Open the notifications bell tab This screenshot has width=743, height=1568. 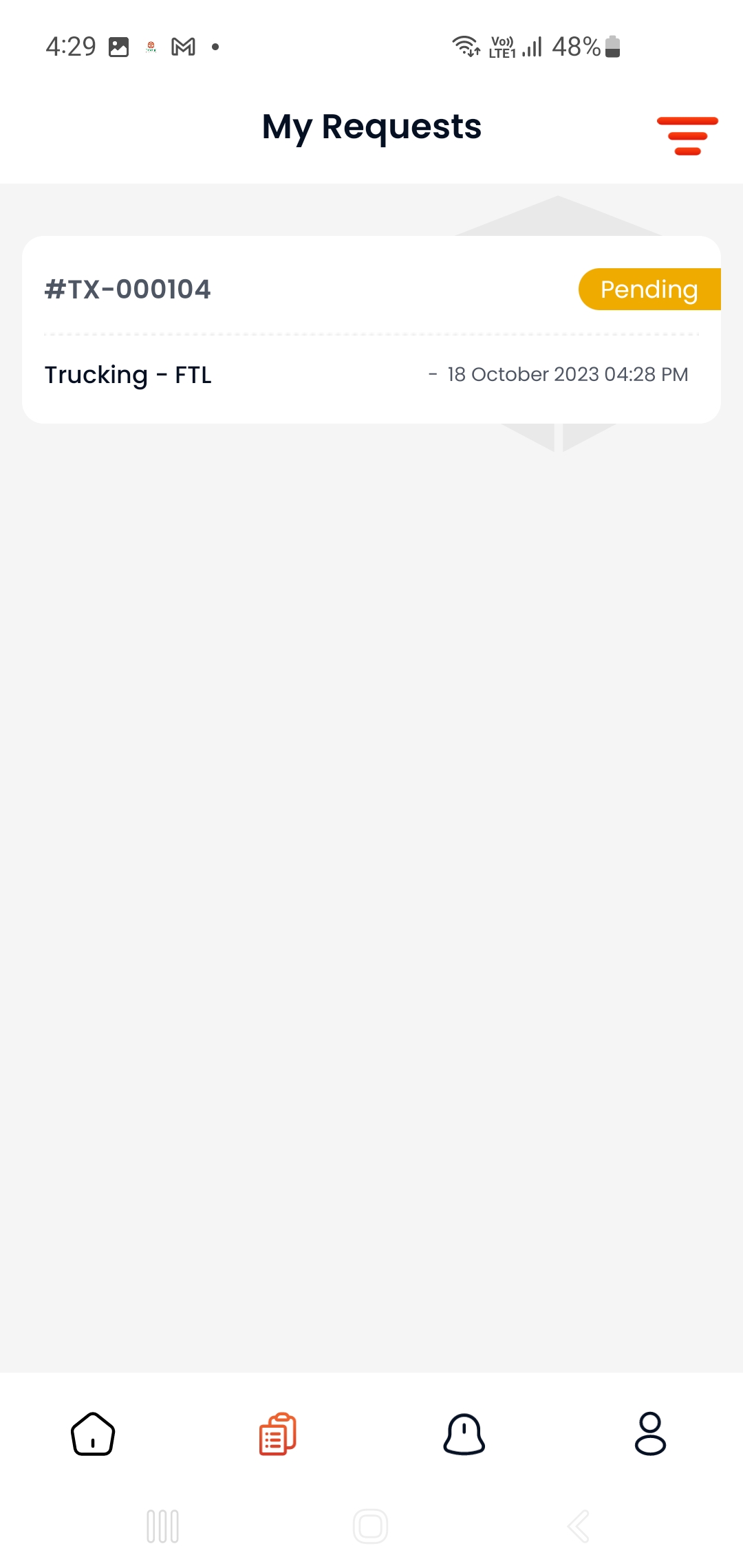click(464, 1434)
